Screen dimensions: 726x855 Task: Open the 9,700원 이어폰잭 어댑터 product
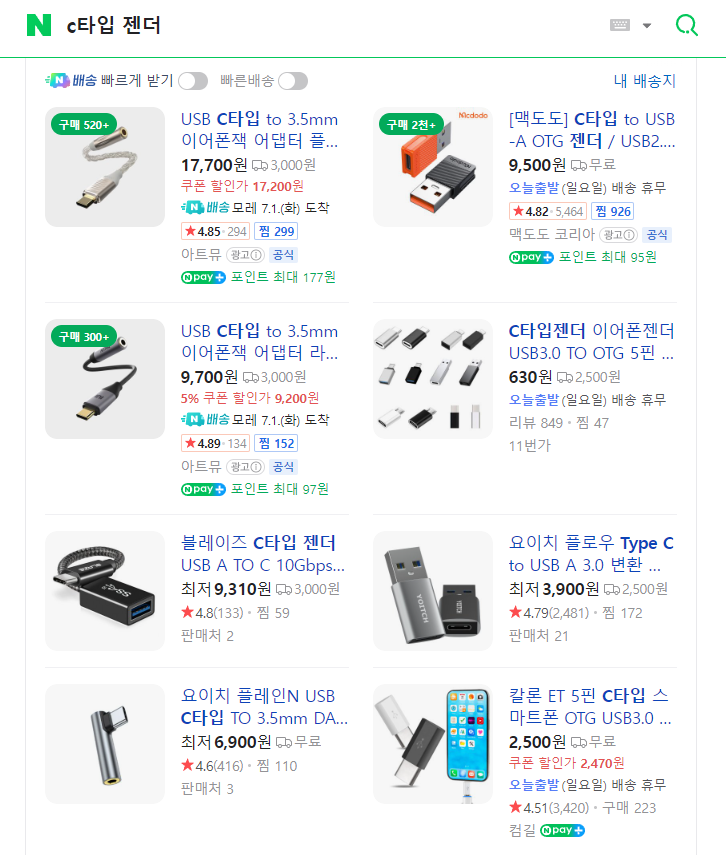pyautogui.click(x=259, y=342)
